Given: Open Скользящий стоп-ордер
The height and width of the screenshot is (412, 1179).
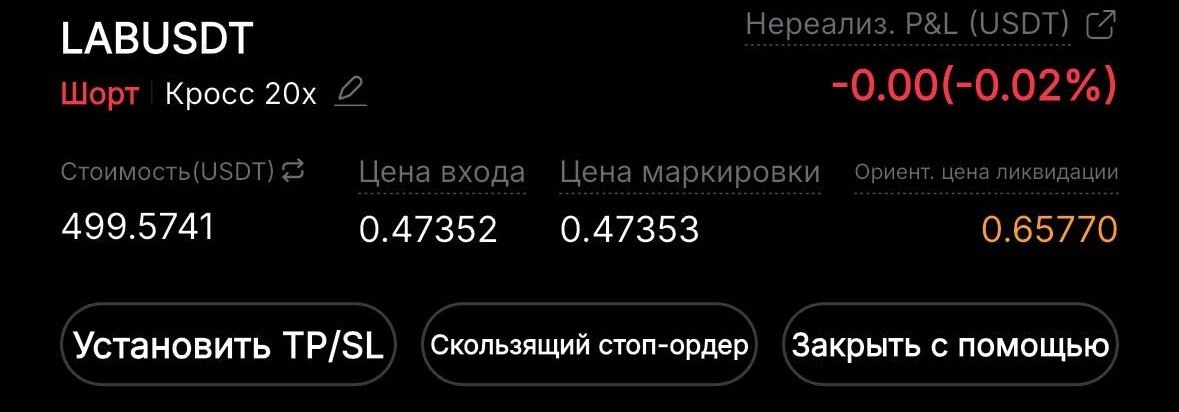Looking at the screenshot, I should tap(589, 346).
